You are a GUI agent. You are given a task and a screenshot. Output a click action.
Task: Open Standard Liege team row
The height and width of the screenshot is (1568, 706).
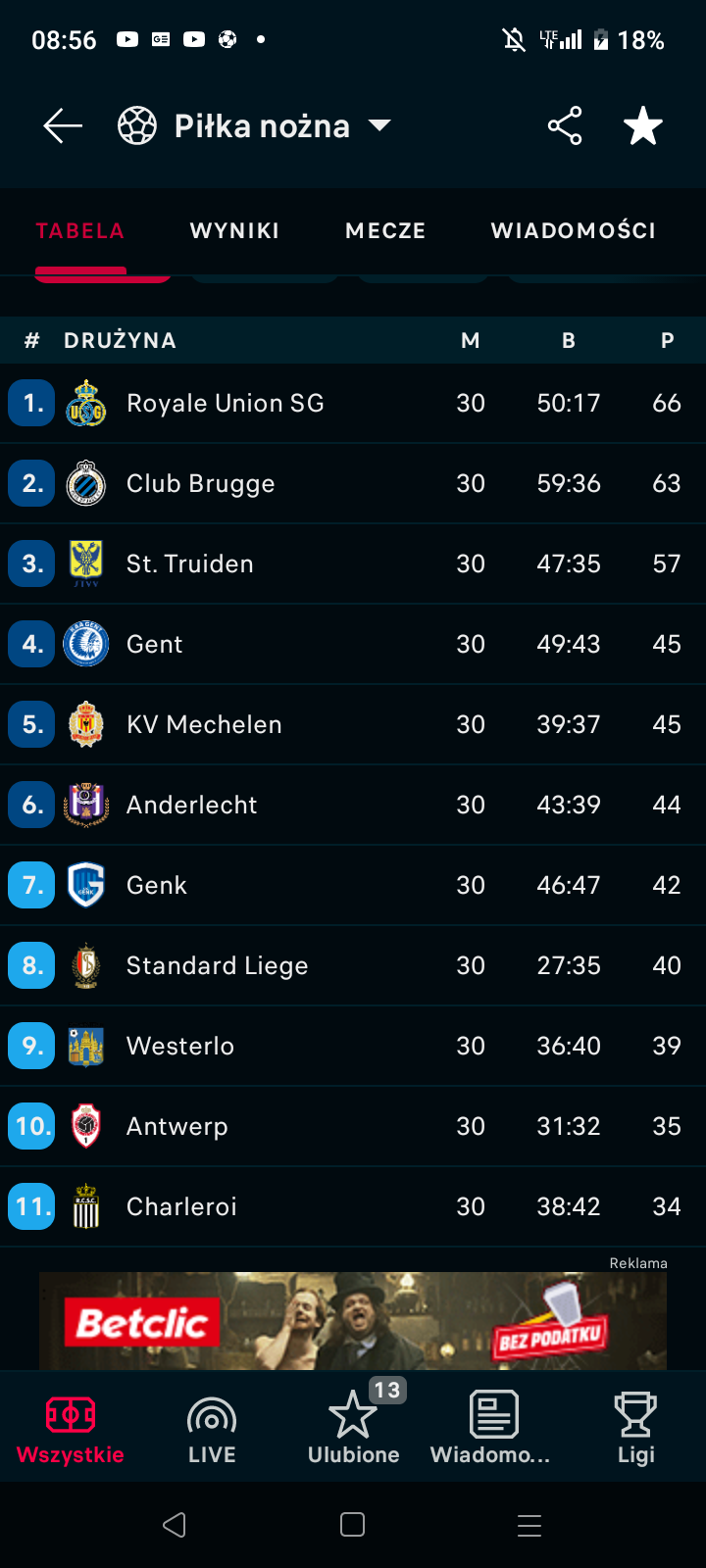217,966
